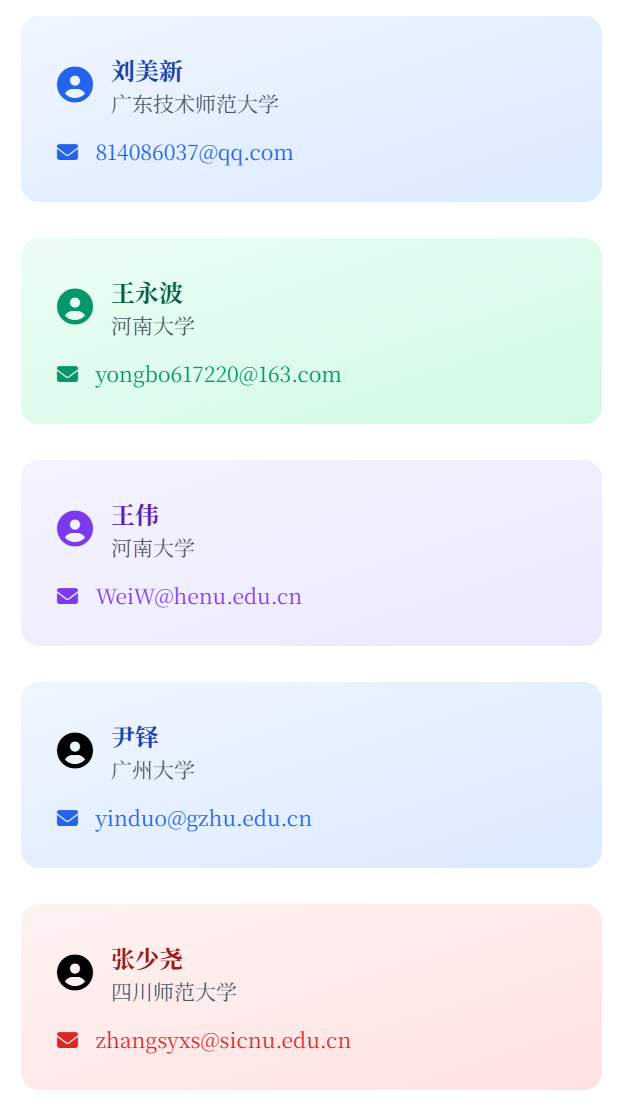Email 刘美新 at 814086037@qq.com
625x1110 pixels.
click(194, 153)
